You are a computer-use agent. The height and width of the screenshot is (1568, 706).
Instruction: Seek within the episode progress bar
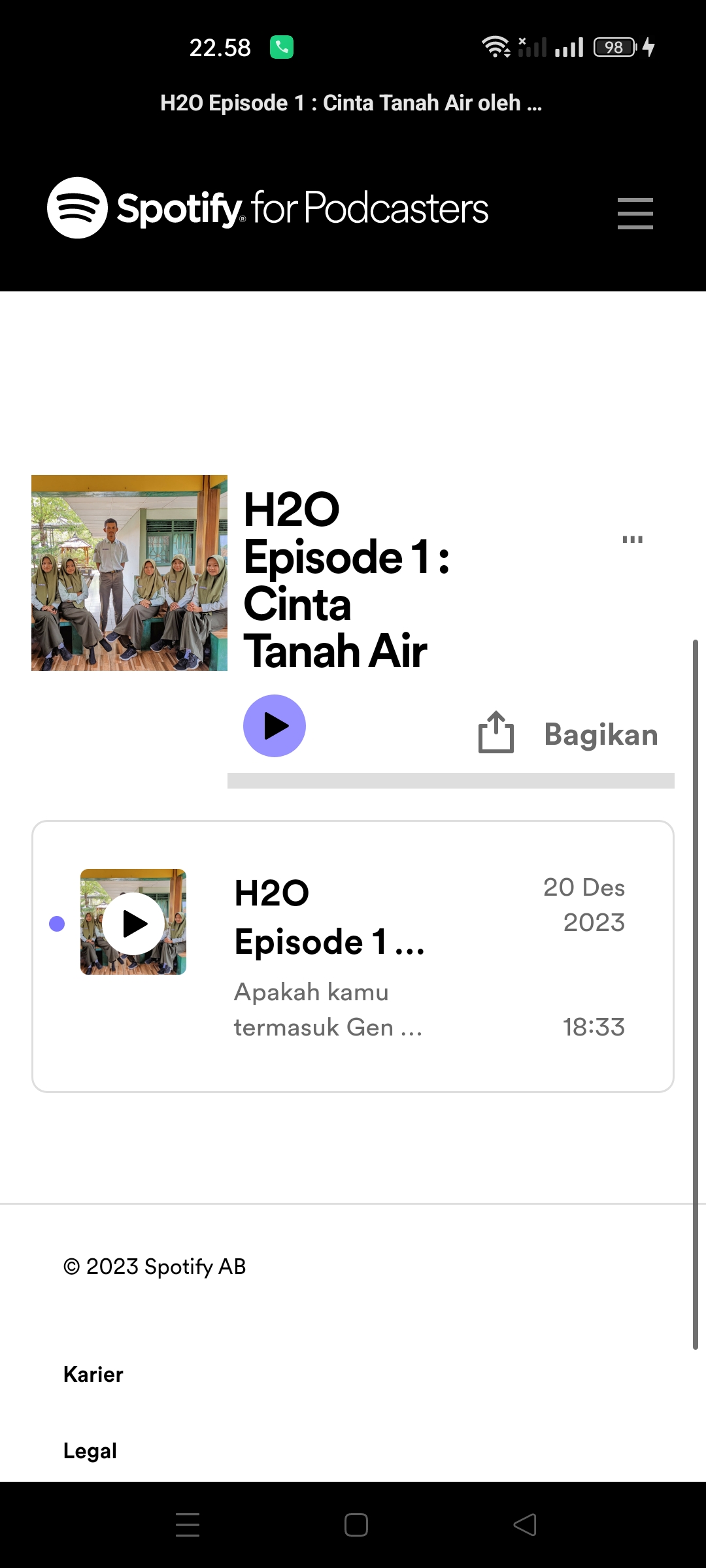click(451, 781)
